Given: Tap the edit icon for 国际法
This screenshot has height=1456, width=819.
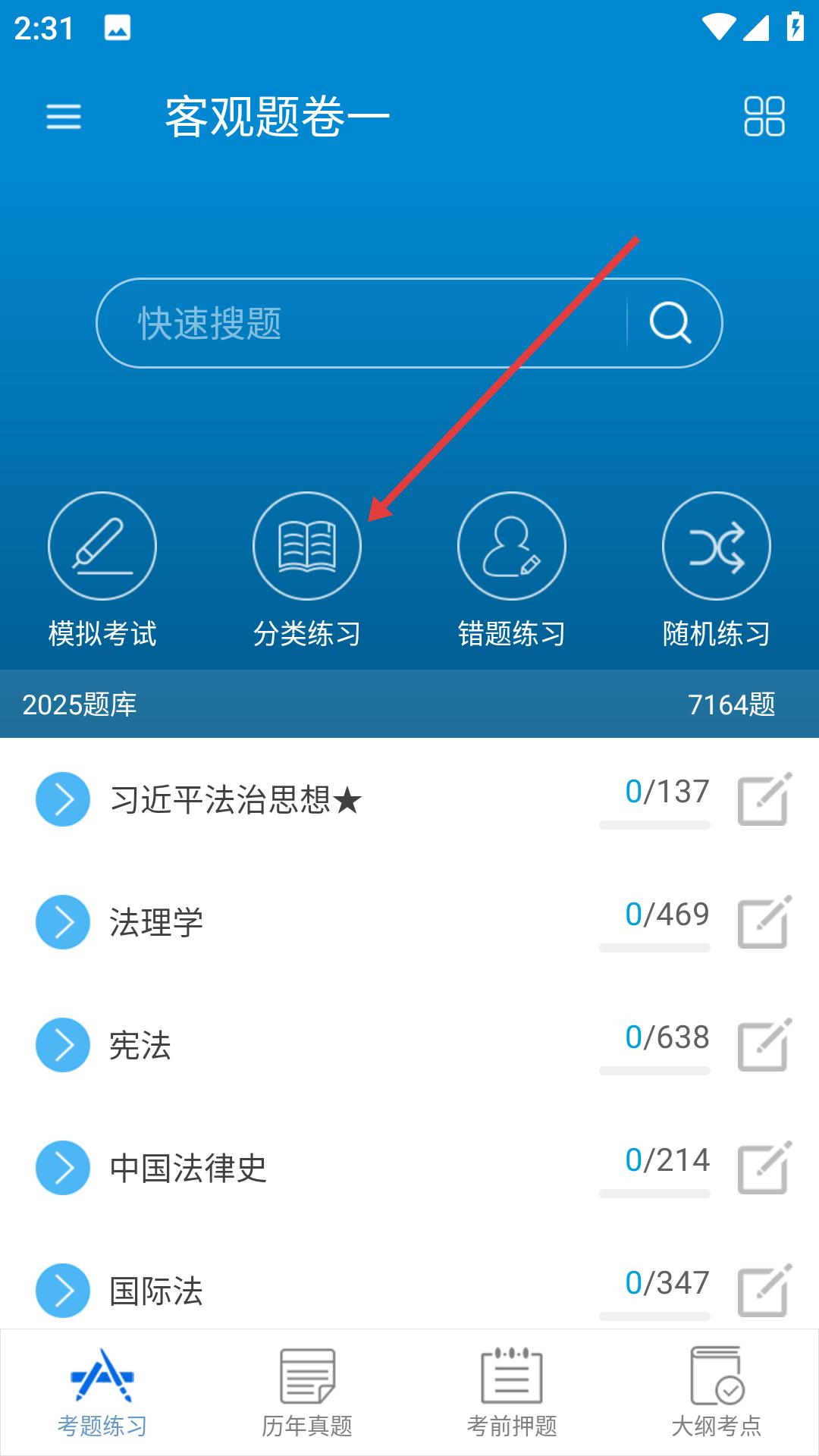Looking at the screenshot, I should pyautogui.click(x=764, y=1290).
